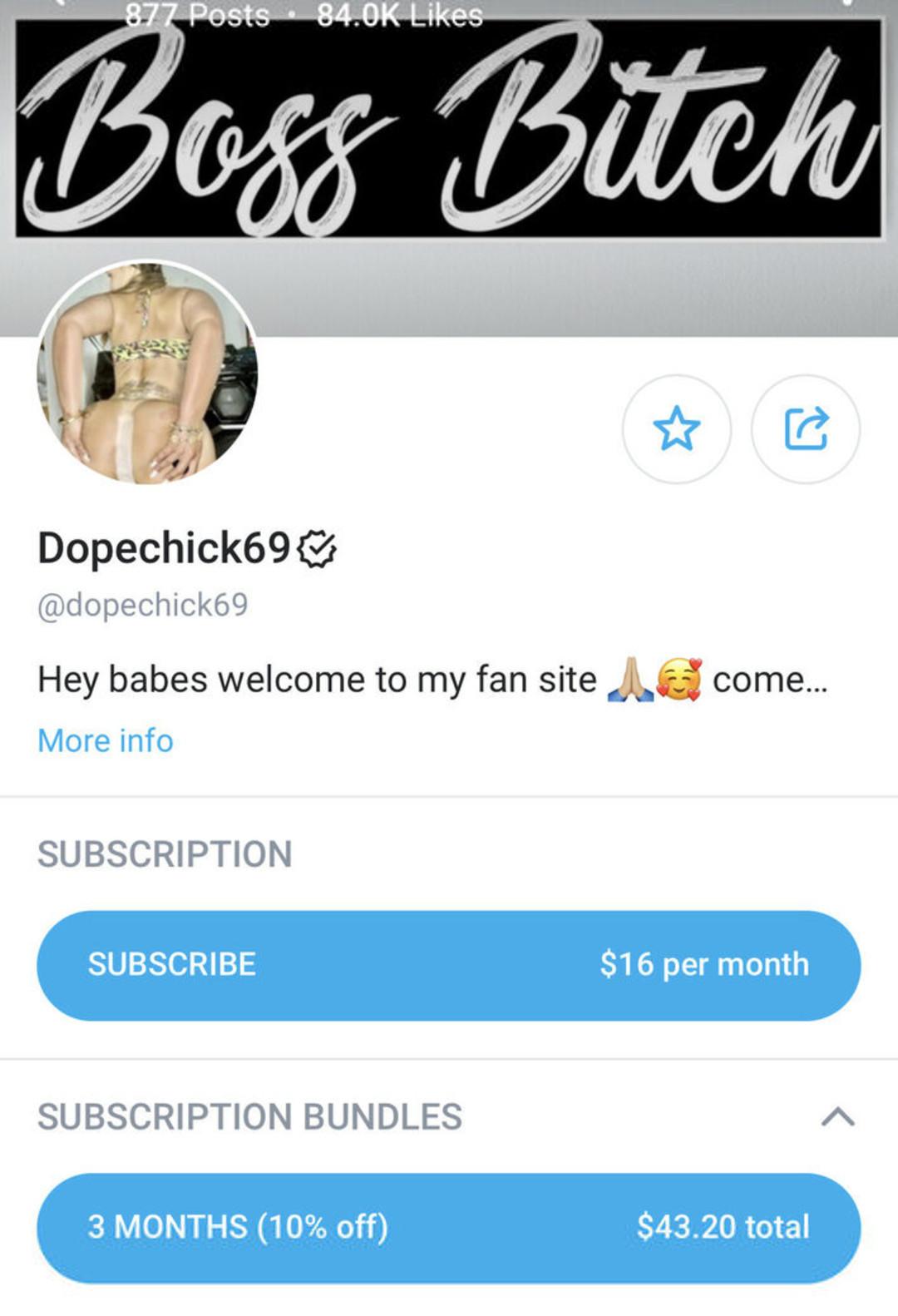Subscribe for $16 per month

(x=448, y=965)
